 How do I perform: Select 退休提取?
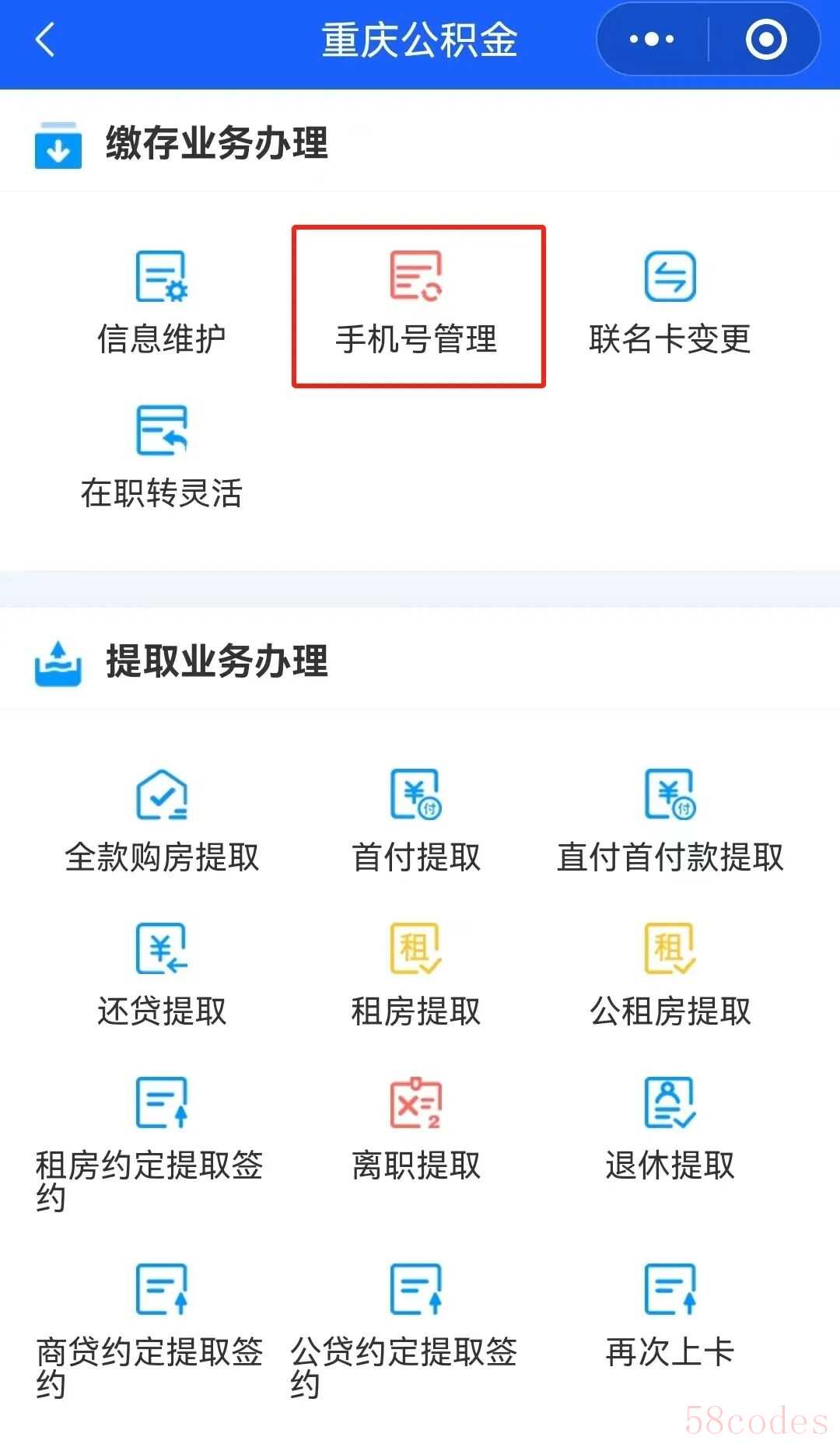tap(670, 1130)
